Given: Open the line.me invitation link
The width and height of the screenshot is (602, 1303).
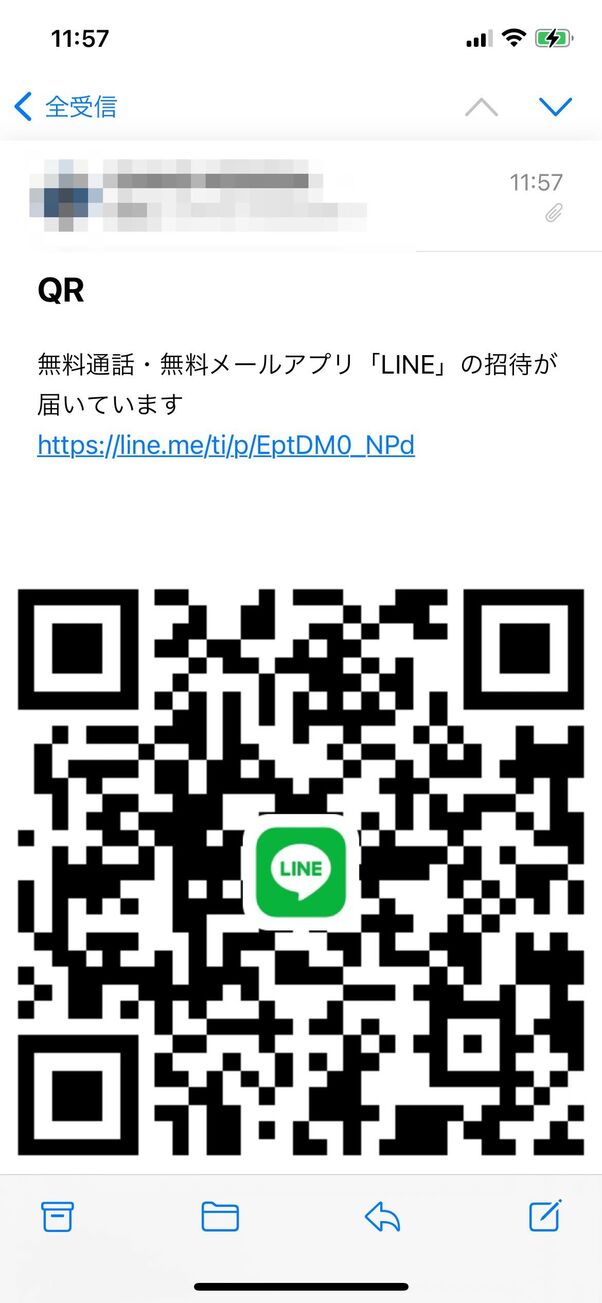Looking at the screenshot, I should point(226,444).
